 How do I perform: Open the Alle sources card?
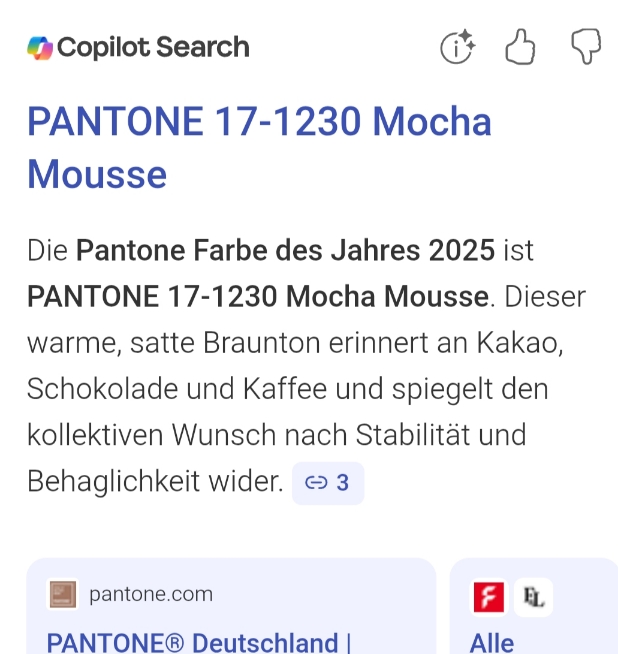533,608
